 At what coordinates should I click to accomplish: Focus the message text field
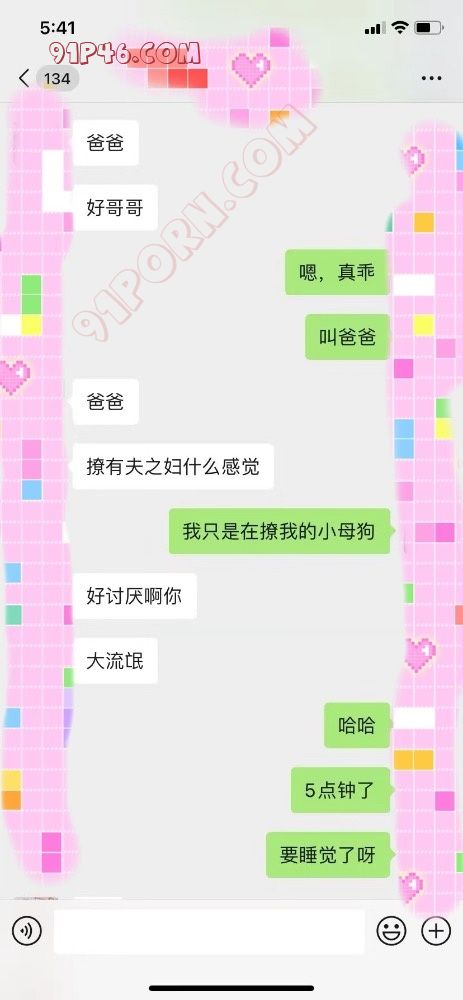209,931
